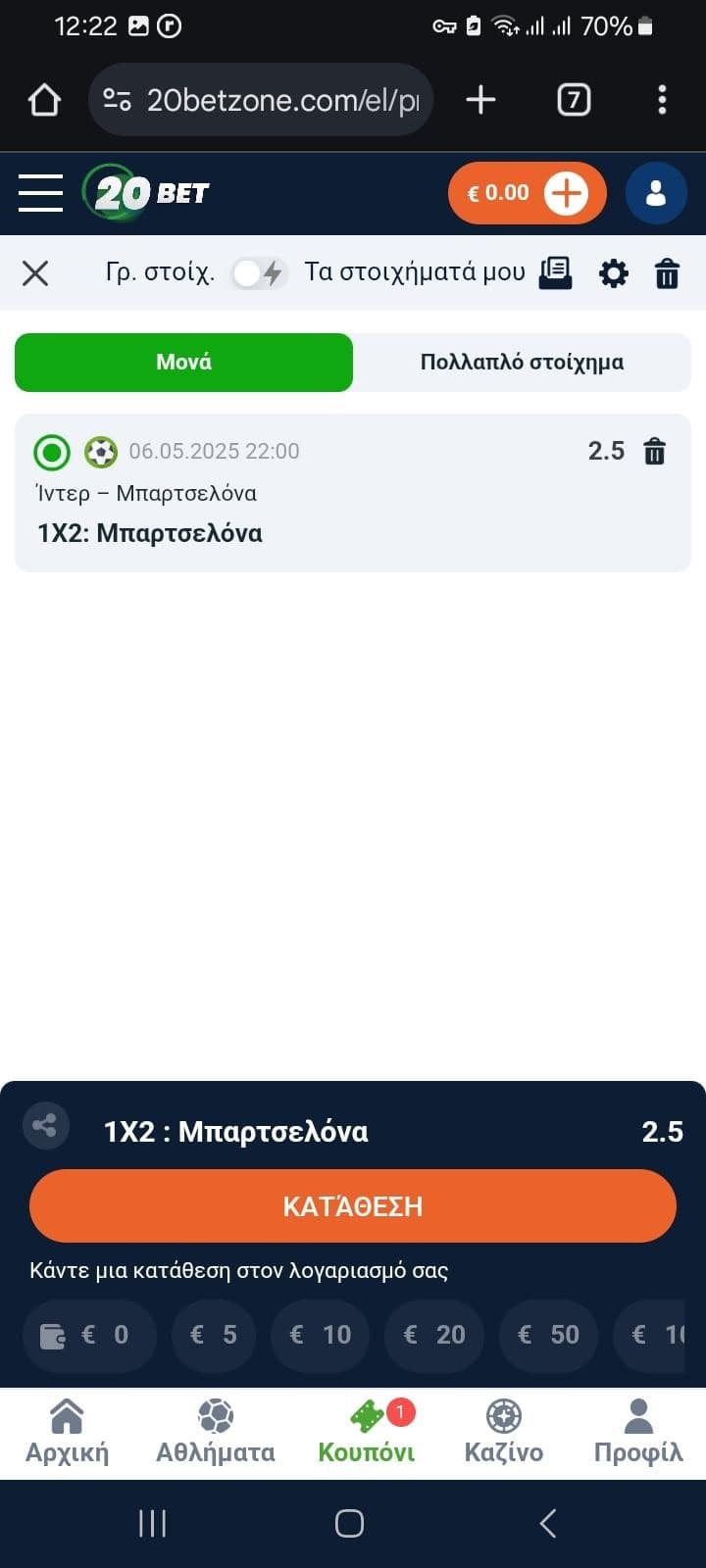Choose the € 5 stake chip
706x1568 pixels.
click(214, 1335)
